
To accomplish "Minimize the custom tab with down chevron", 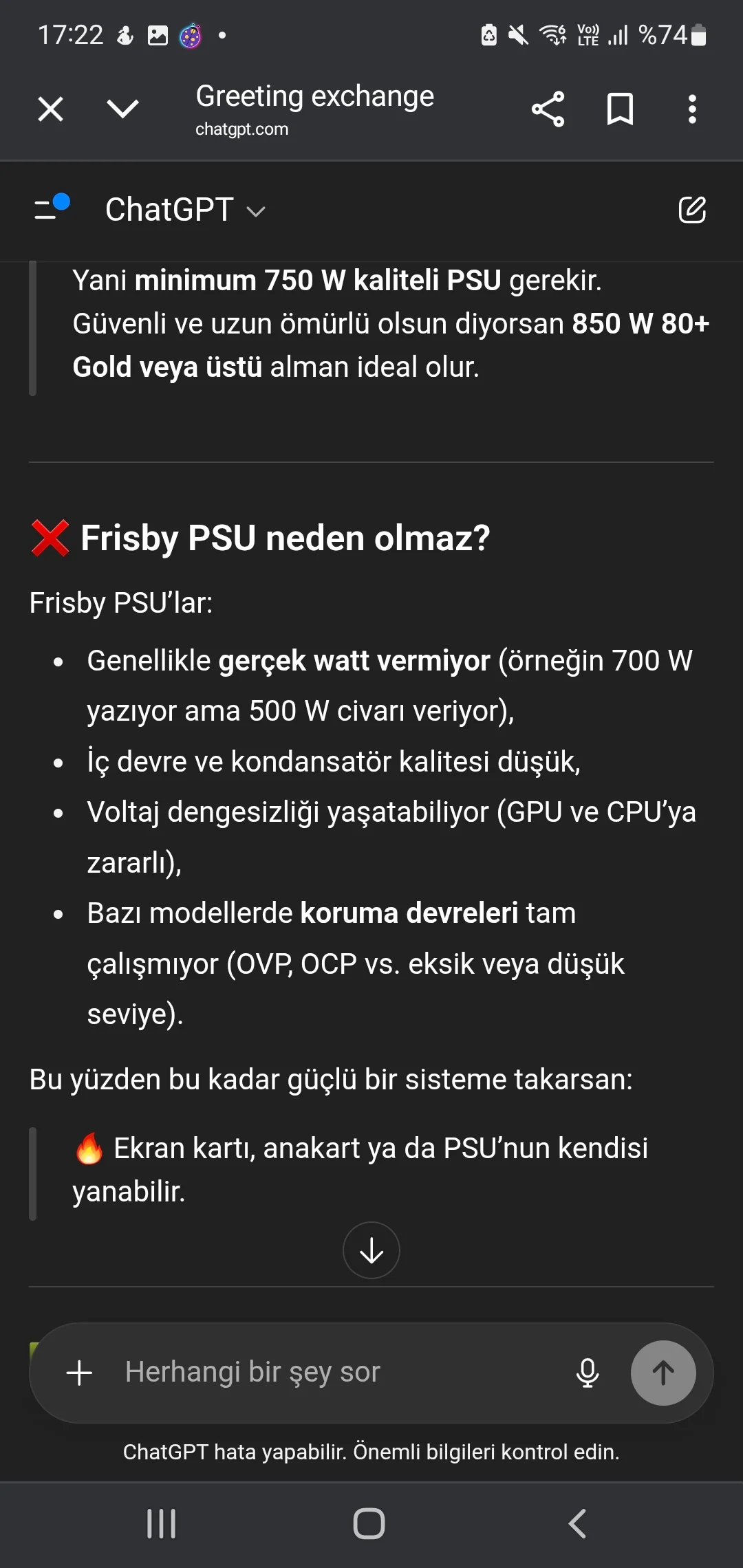I will tap(123, 109).
